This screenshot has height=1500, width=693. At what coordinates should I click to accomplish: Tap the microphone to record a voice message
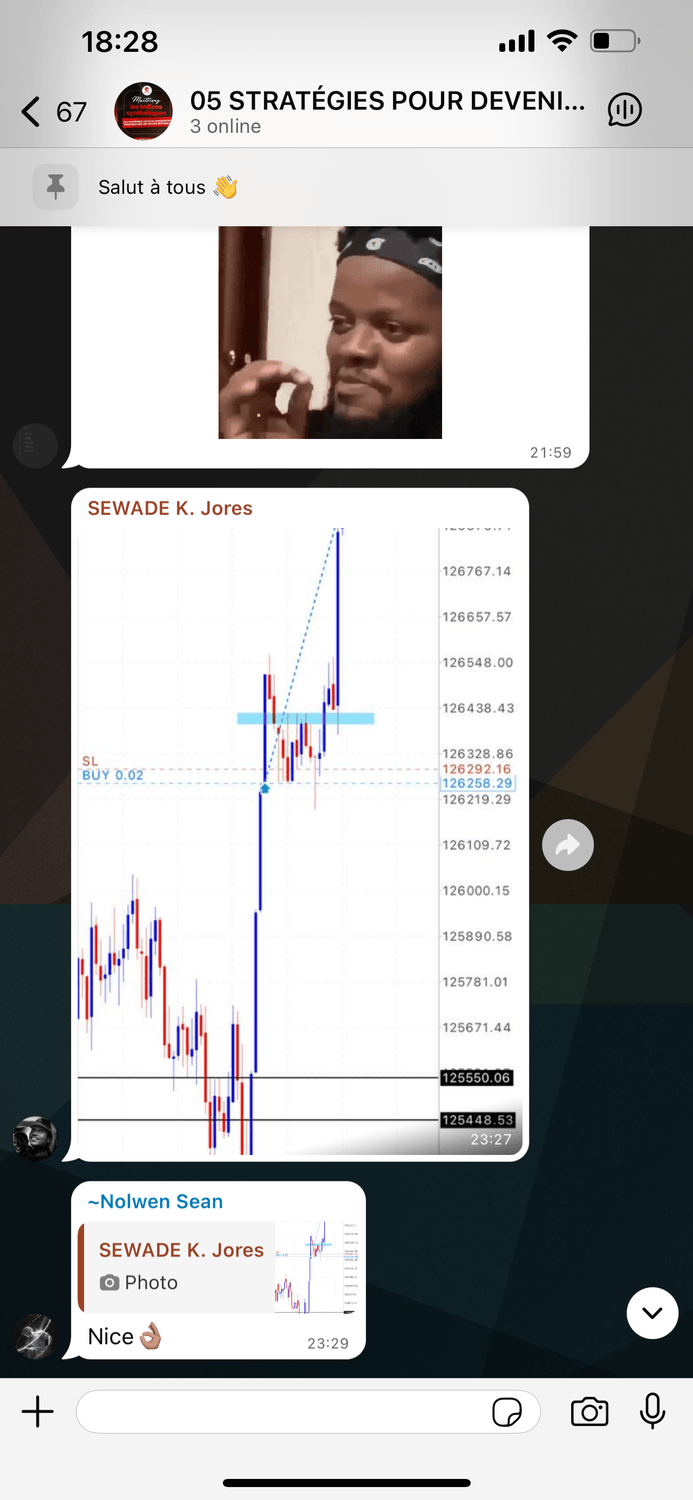click(653, 1412)
